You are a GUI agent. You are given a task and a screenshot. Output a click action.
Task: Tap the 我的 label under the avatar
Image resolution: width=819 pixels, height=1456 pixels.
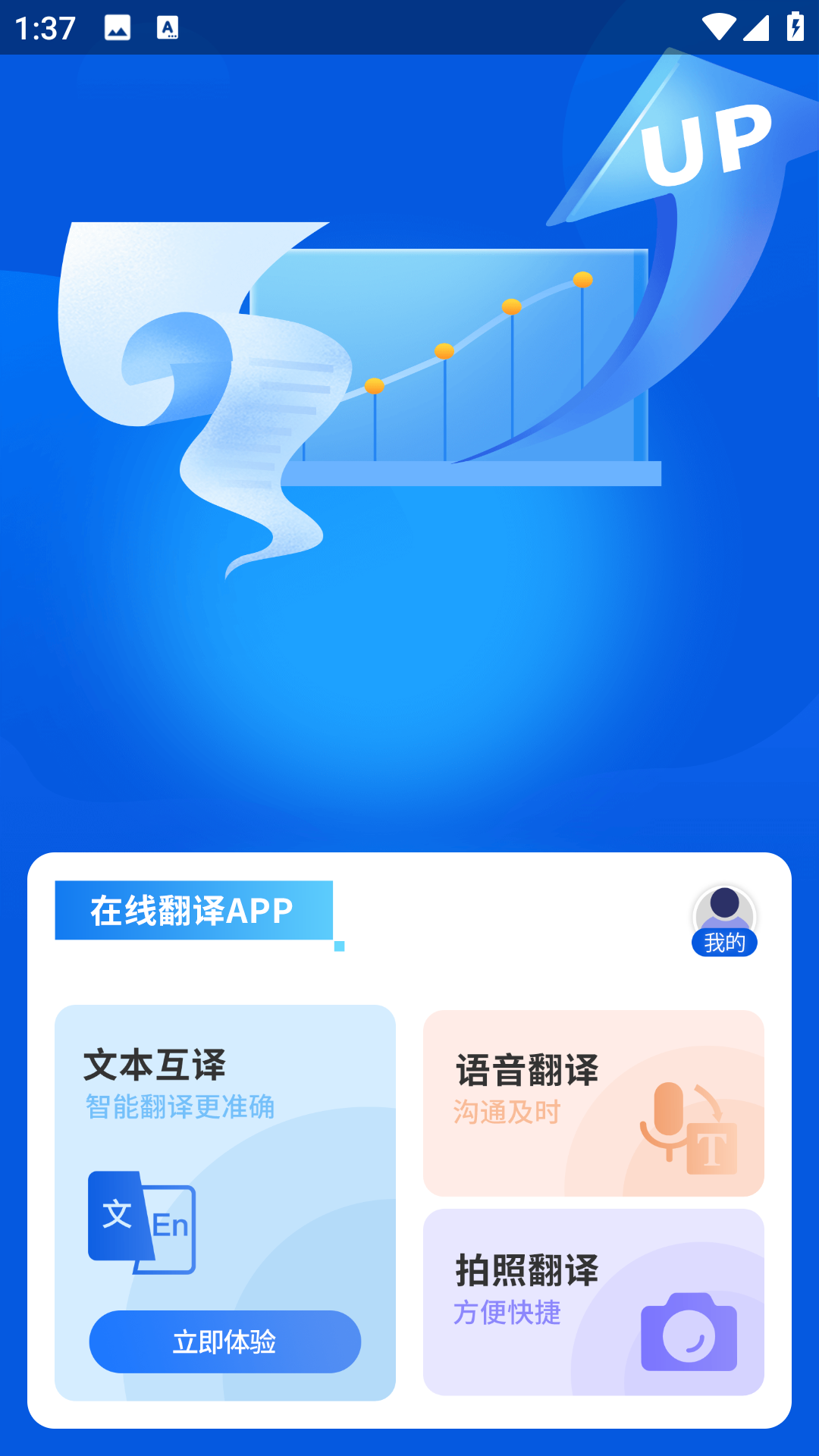(725, 943)
